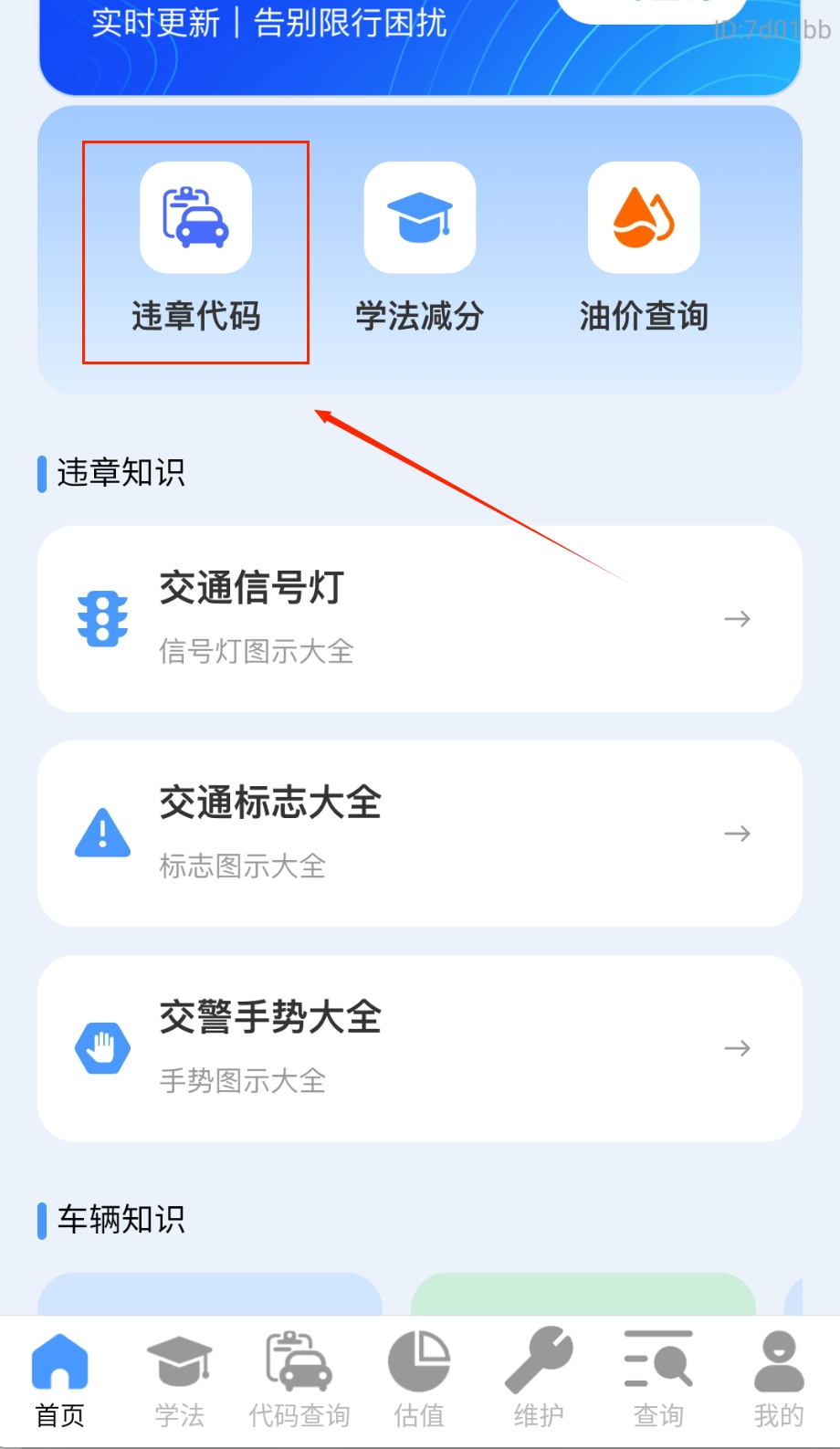Open the 手势图示大全 gallery link
This screenshot has height=1449, width=840.
pyautogui.click(x=242, y=1081)
